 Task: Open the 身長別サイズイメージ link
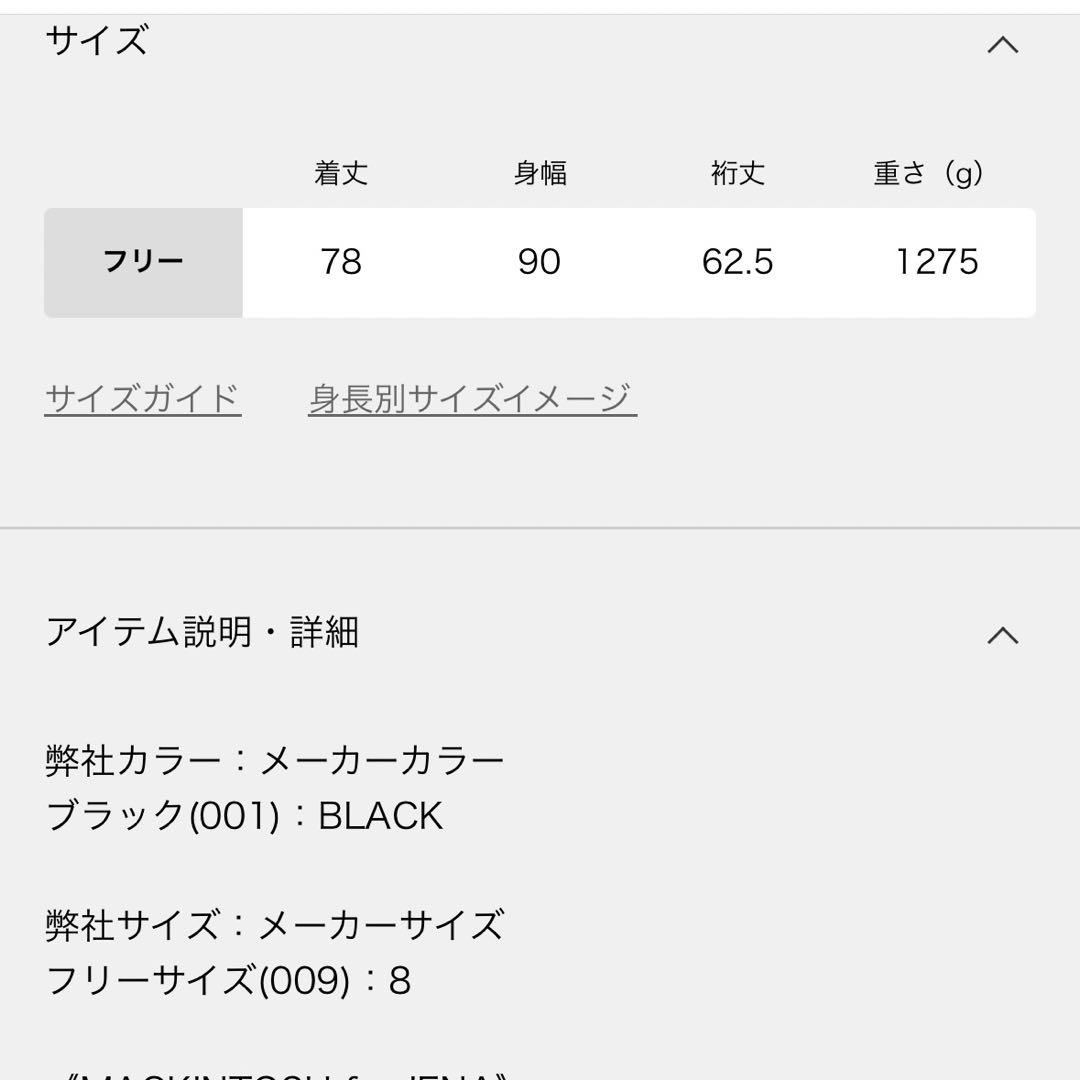[472, 398]
